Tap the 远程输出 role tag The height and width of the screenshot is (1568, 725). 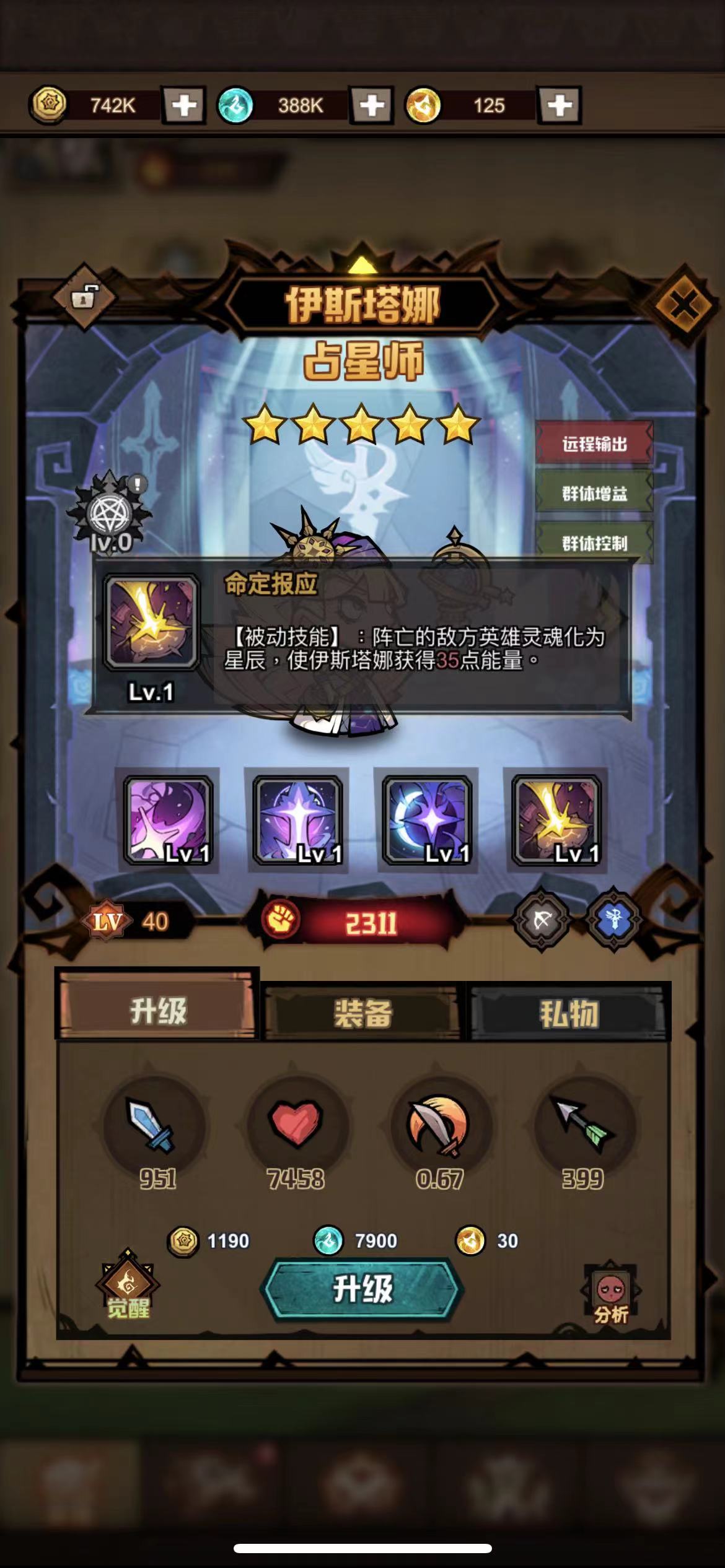(594, 444)
